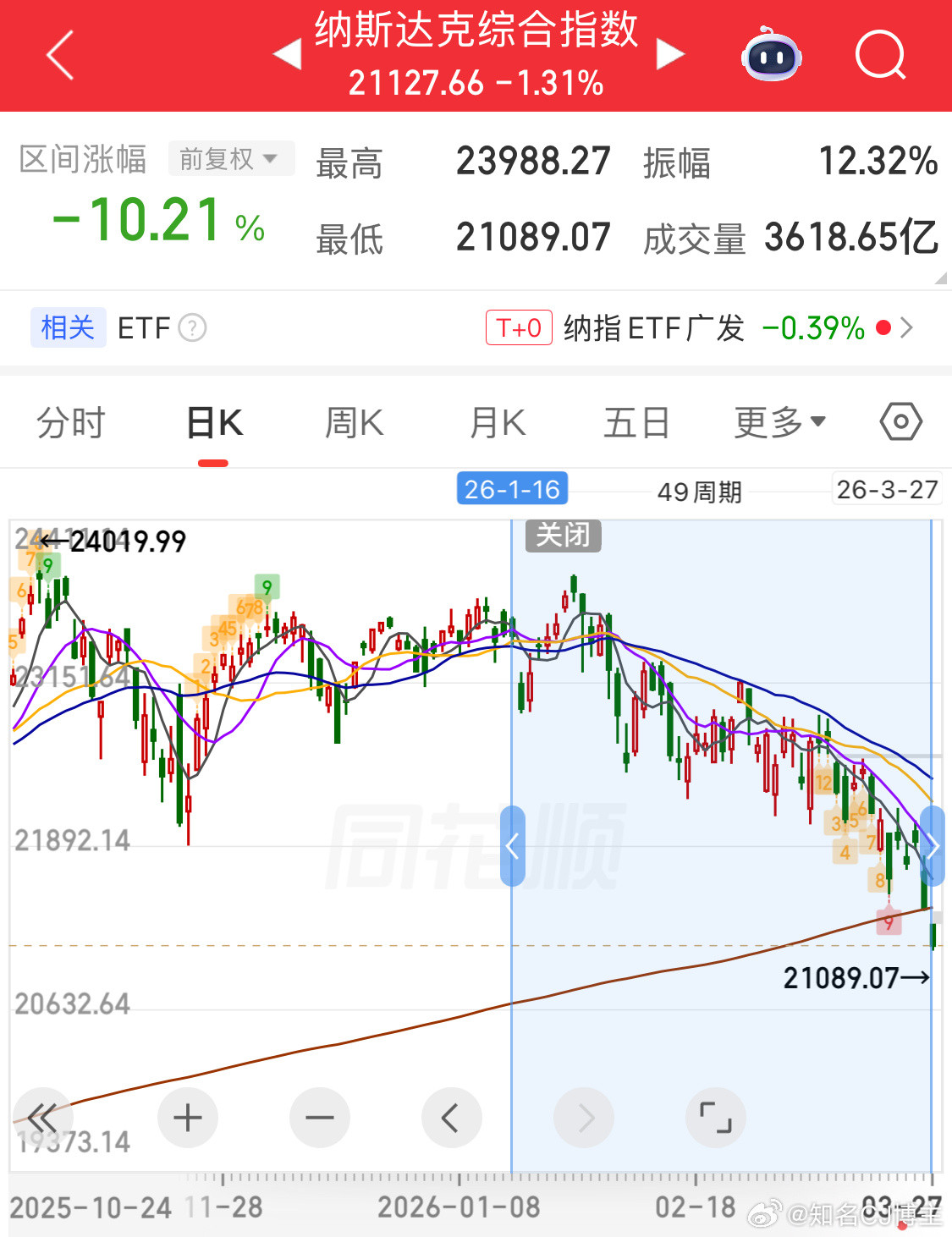Viewport: 952px width, 1237px height.
Task: Open indicator settings via gear icon
Action: [900, 421]
